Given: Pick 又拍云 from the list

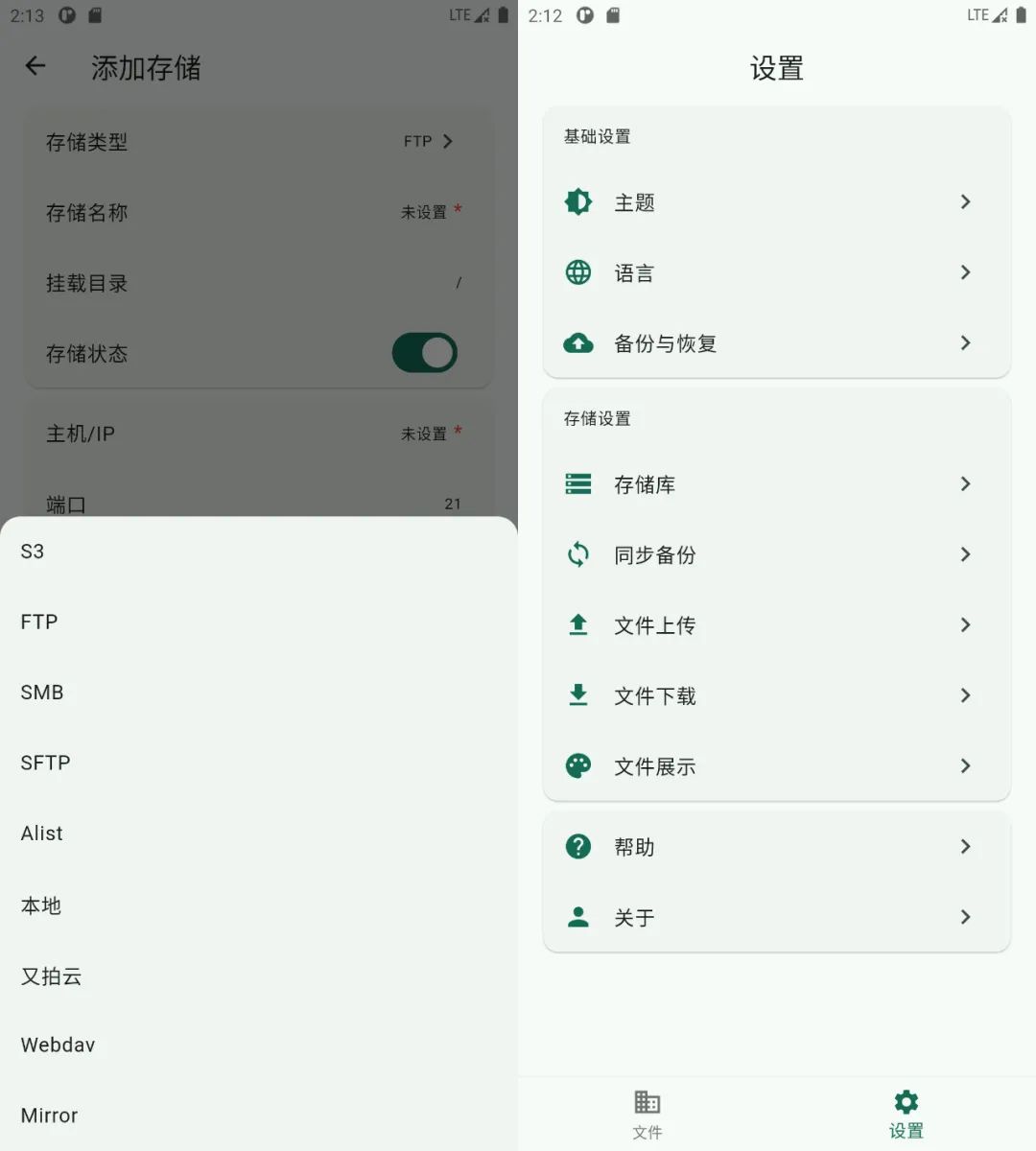Looking at the screenshot, I should pyautogui.click(x=52, y=976).
